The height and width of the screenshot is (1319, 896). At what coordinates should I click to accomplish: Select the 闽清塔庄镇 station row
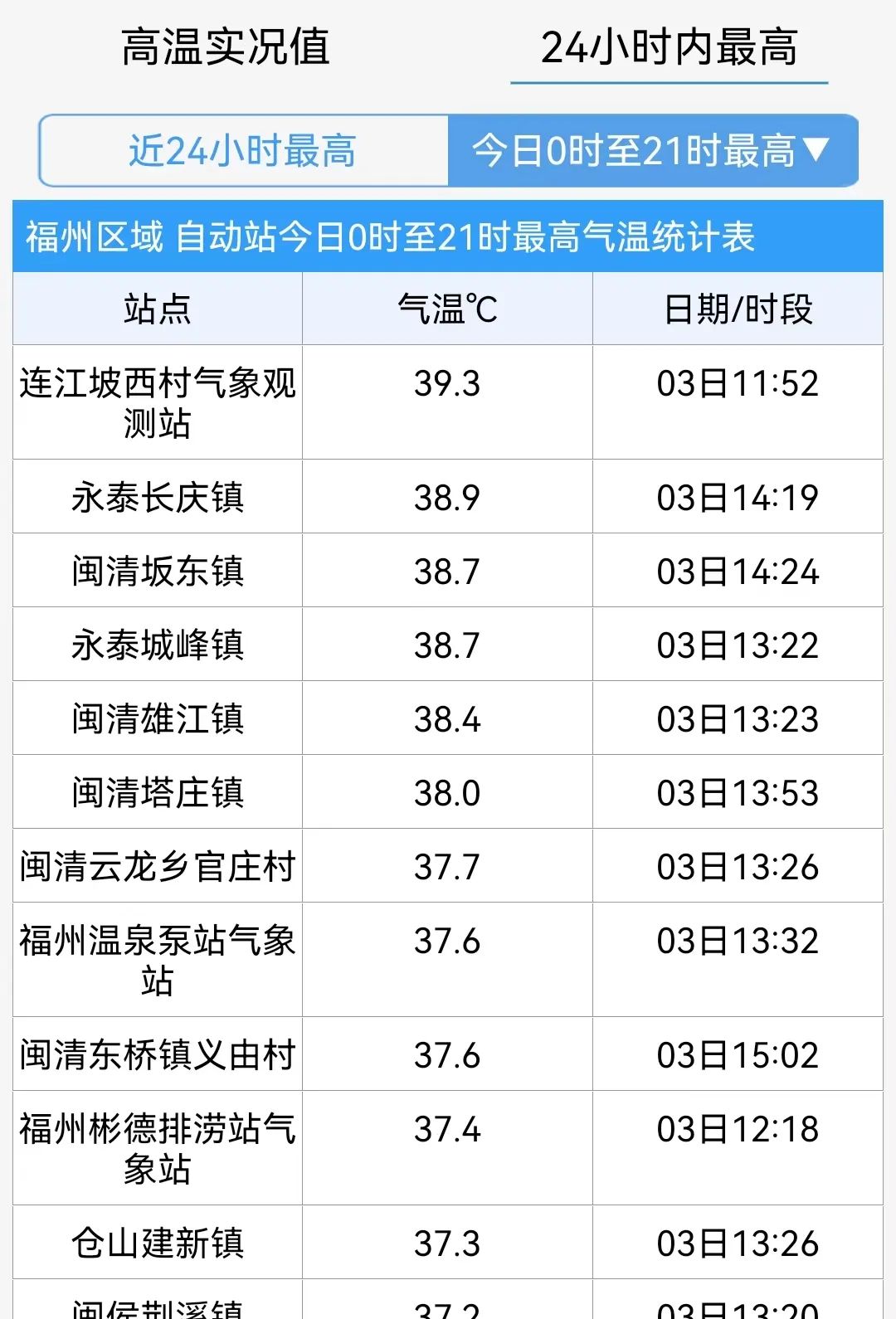pyautogui.click(x=158, y=792)
